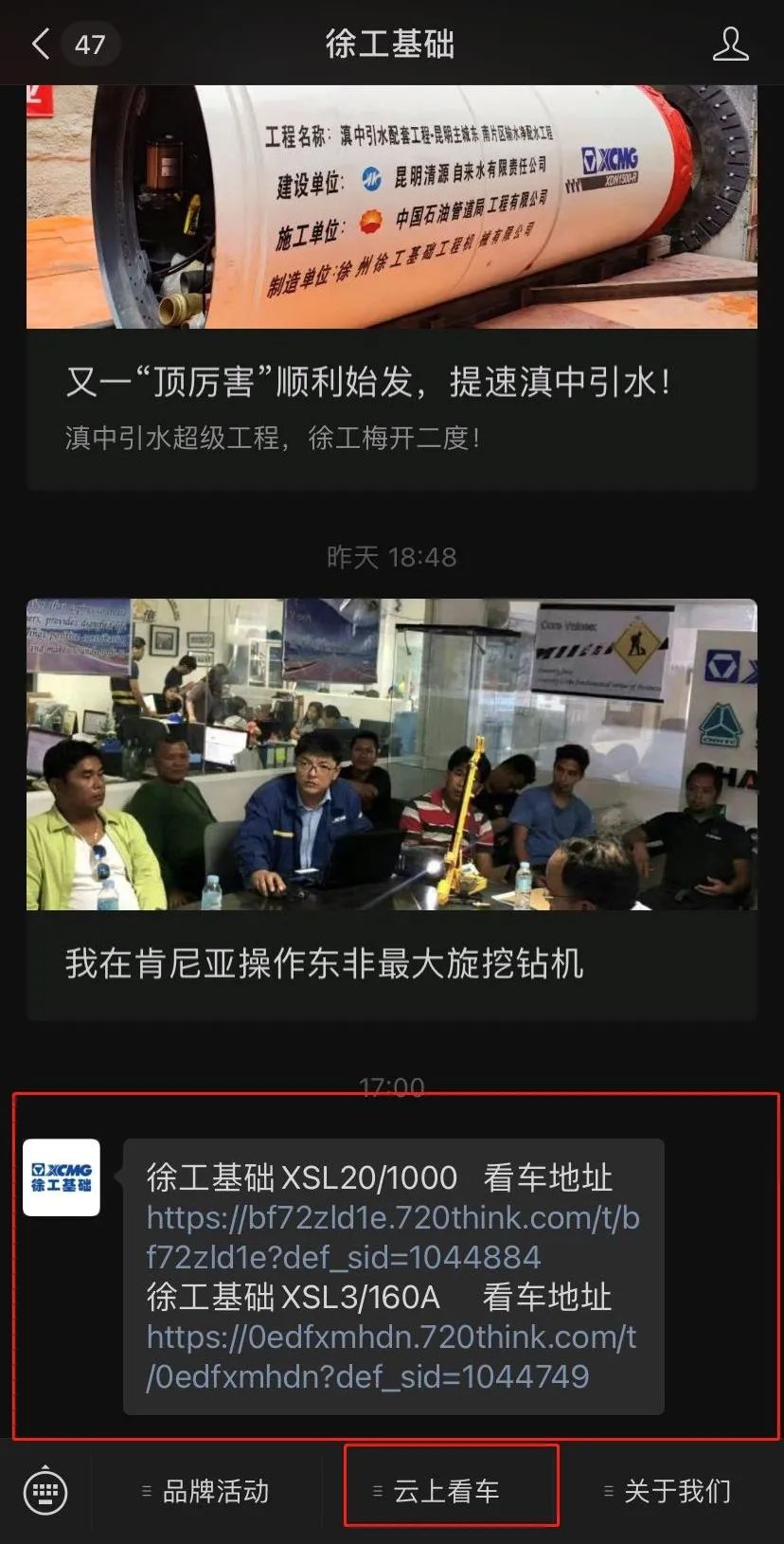Open the XSL20/1000 看车地址 link
This screenshot has height=1544, width=784.
(392, 1237)
